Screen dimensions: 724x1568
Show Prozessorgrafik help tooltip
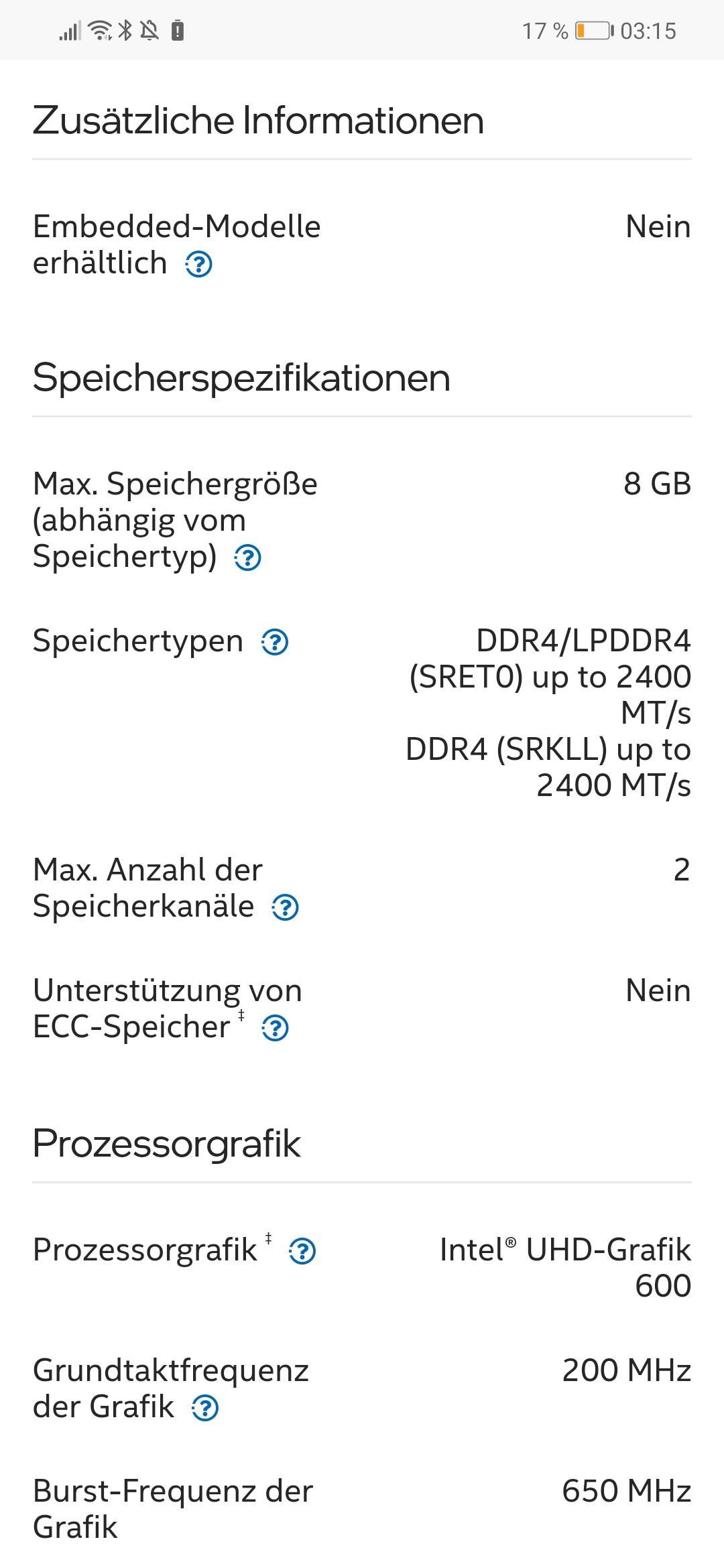tap(302, 1250)
